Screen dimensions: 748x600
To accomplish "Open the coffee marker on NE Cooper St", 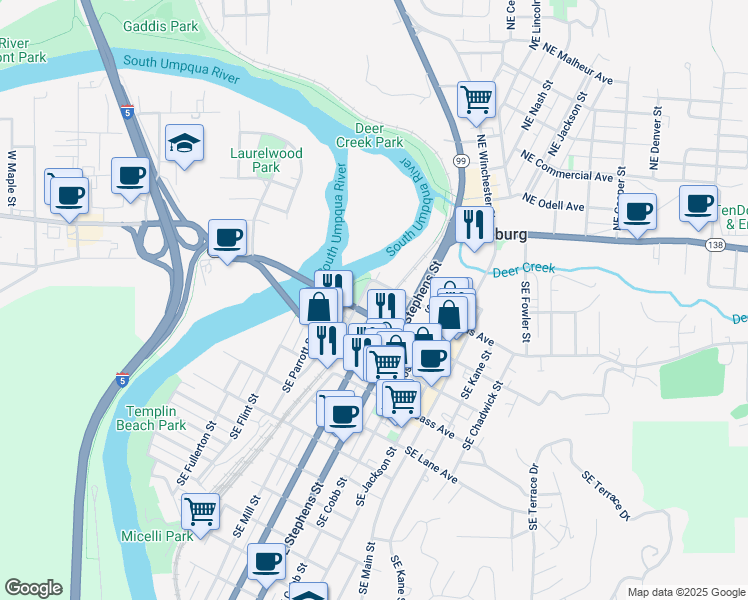I will [637, 212].
